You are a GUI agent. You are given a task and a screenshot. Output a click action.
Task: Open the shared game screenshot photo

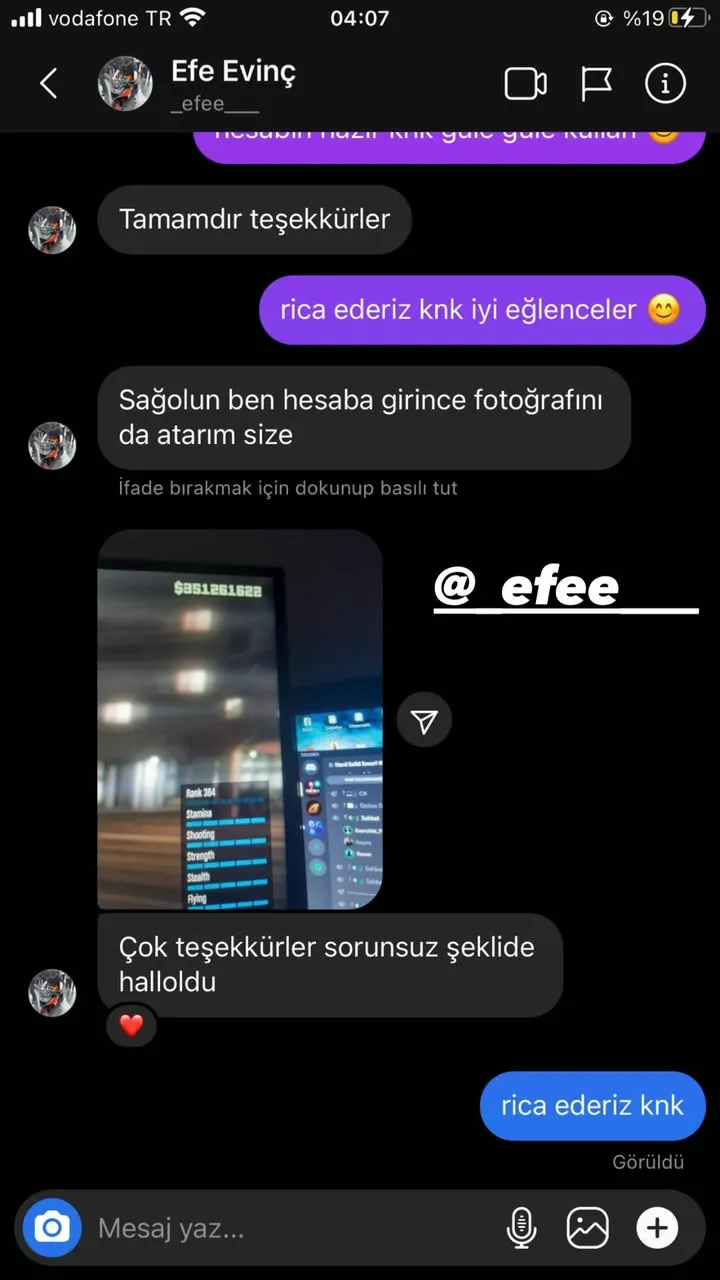[x=240, y=719]
